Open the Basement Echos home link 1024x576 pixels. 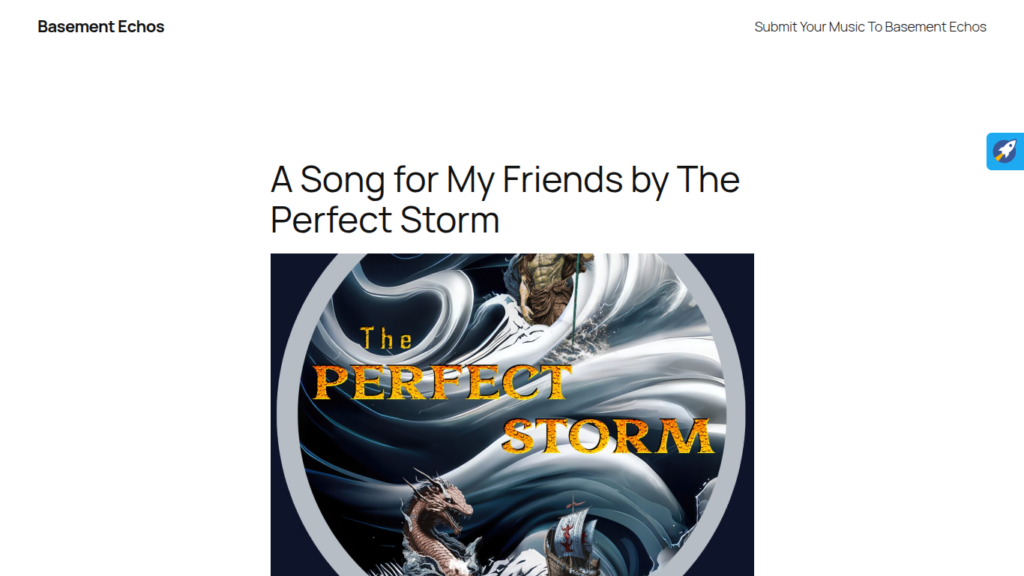[101, 27]
